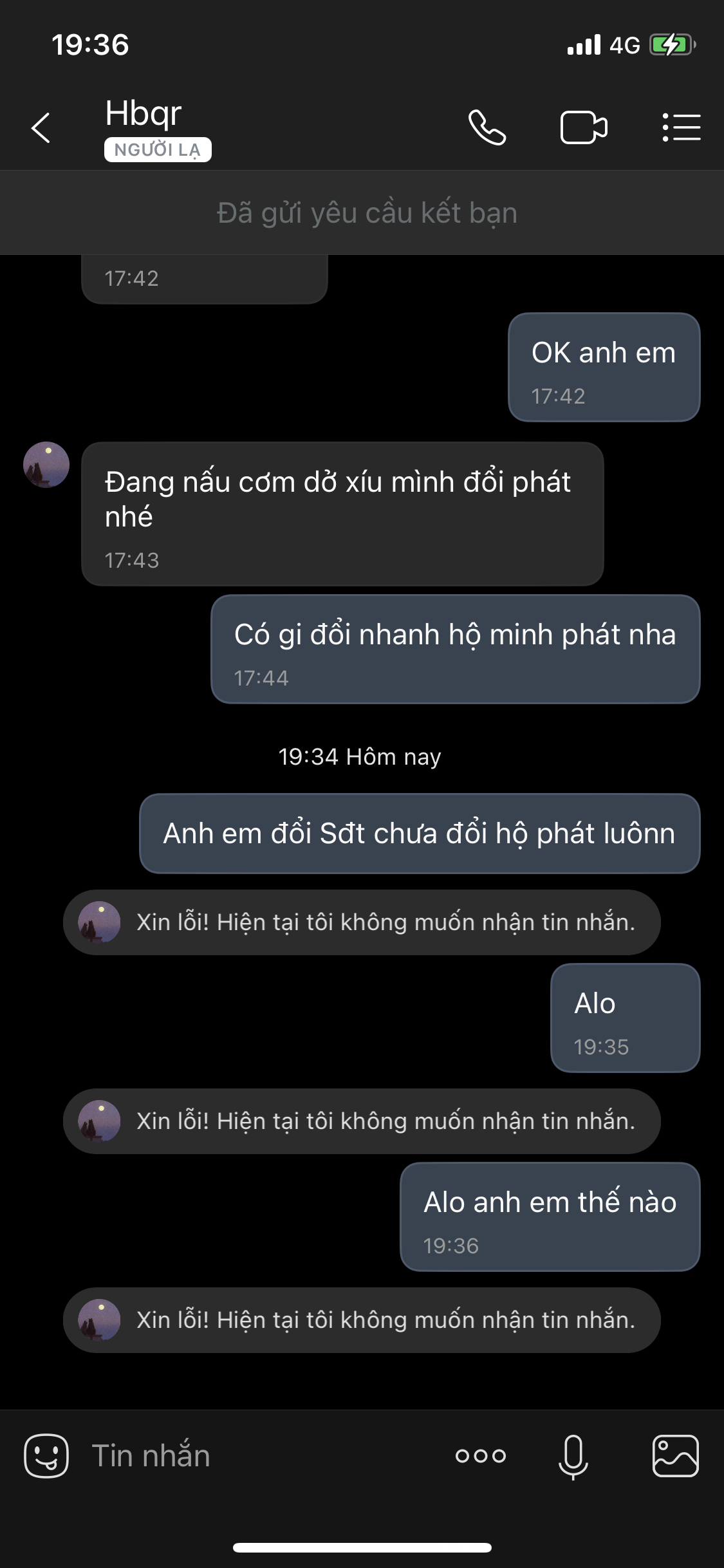Focus the Tin nhắn message field
Screen dimensions: 724x1568
point(257,1456)
